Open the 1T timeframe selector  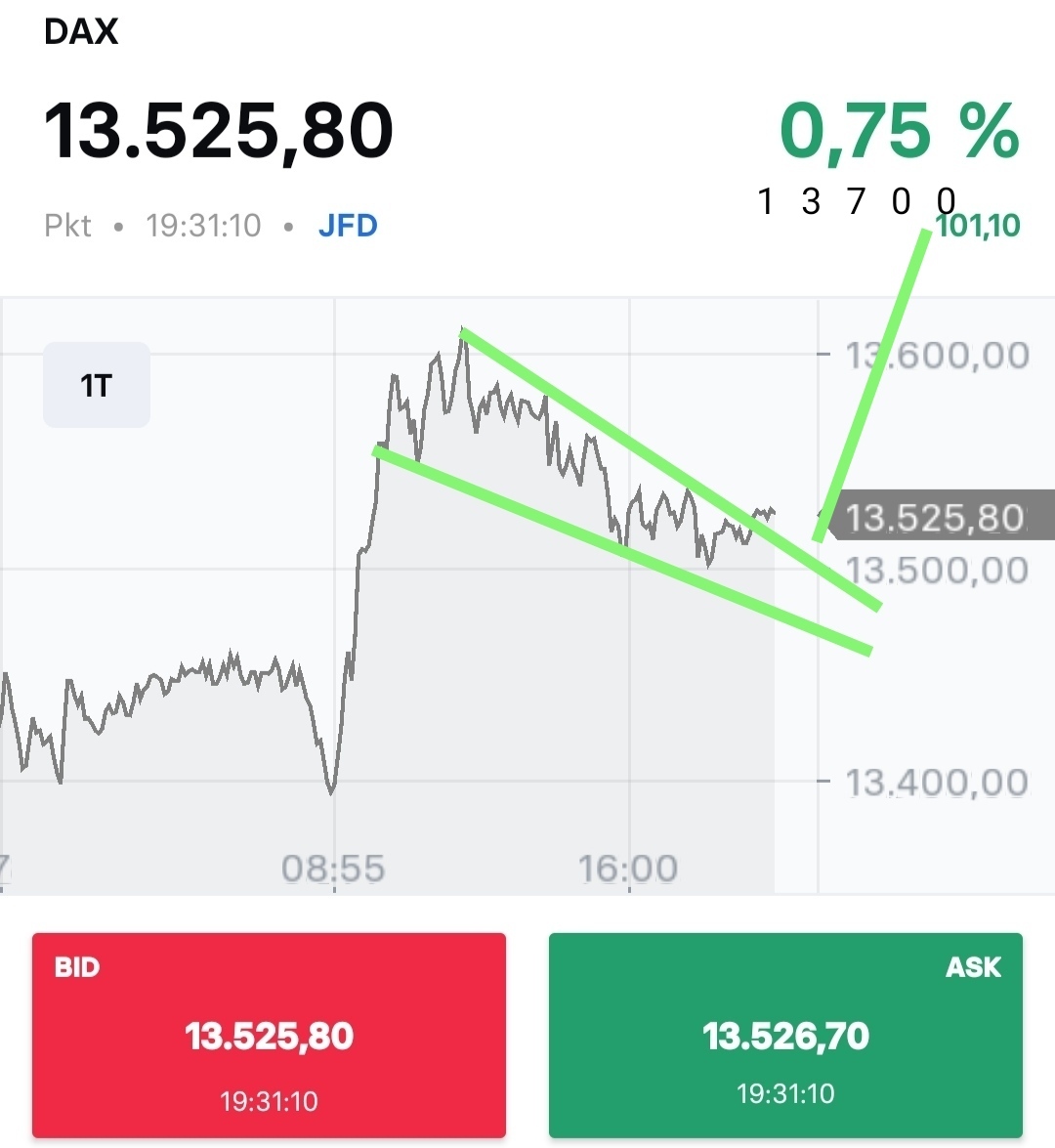tap(96, 385)
